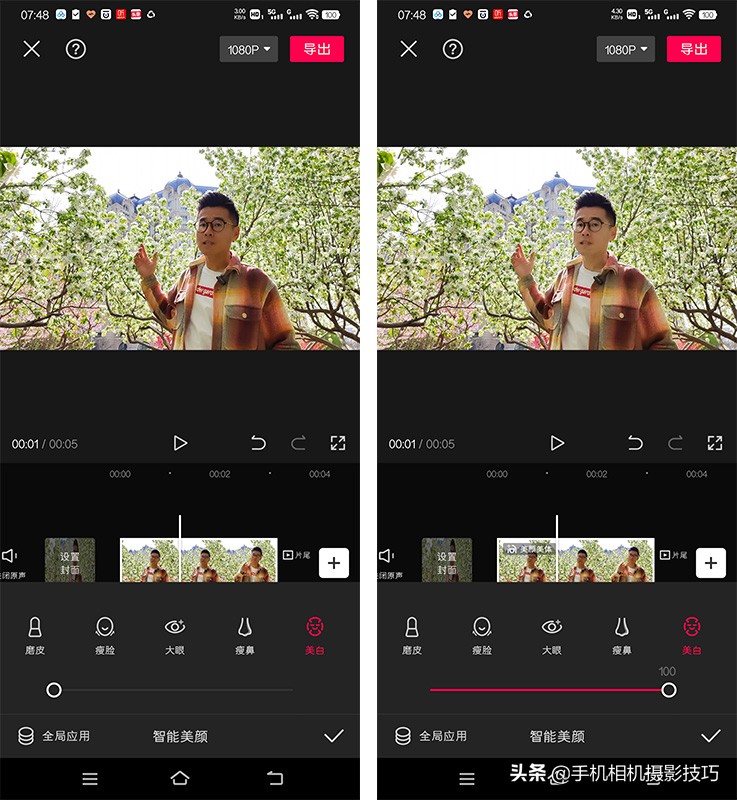
Task: Tap the play button under the preview
Action: click(x=181, y=442)
